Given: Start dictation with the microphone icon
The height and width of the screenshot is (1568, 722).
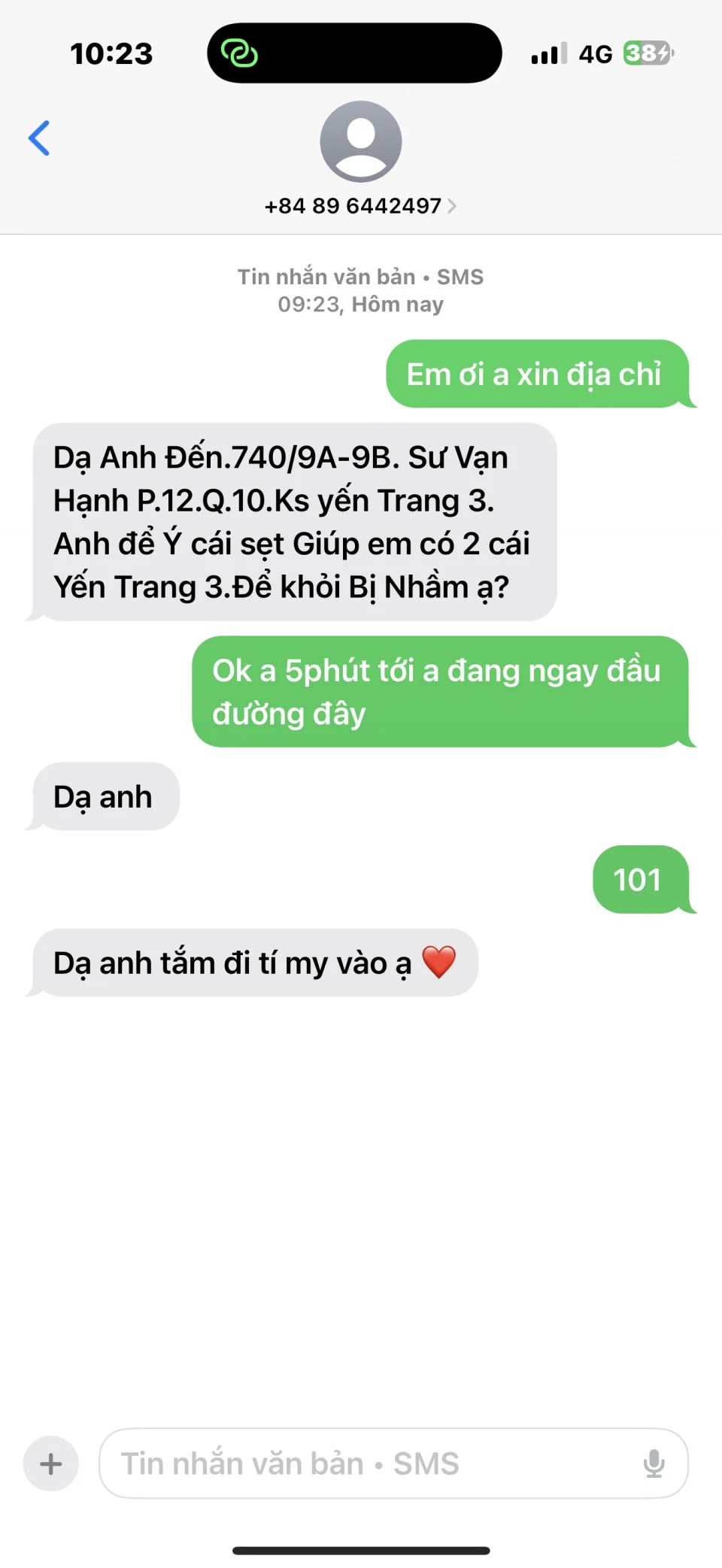Looking at the screenshot, I should pos(654,1463).
